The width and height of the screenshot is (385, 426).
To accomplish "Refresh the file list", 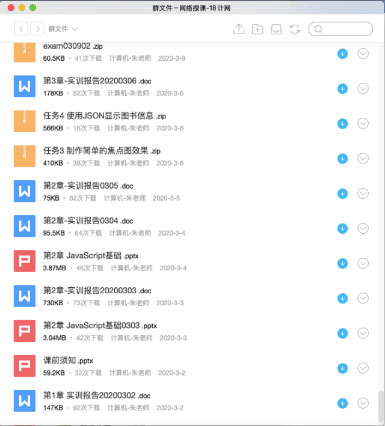I will 295,29.
